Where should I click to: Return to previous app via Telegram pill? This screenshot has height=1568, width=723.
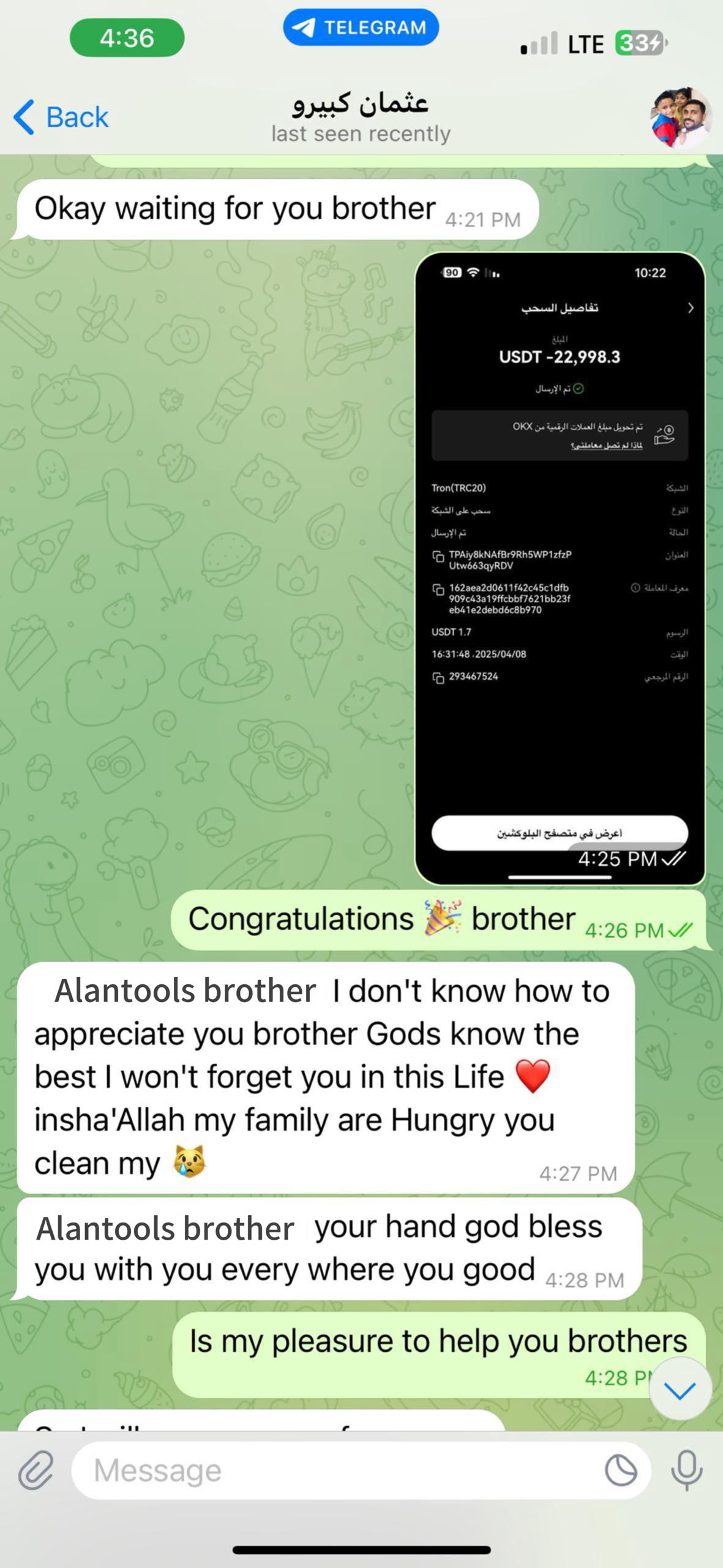(x=361, y=28)
